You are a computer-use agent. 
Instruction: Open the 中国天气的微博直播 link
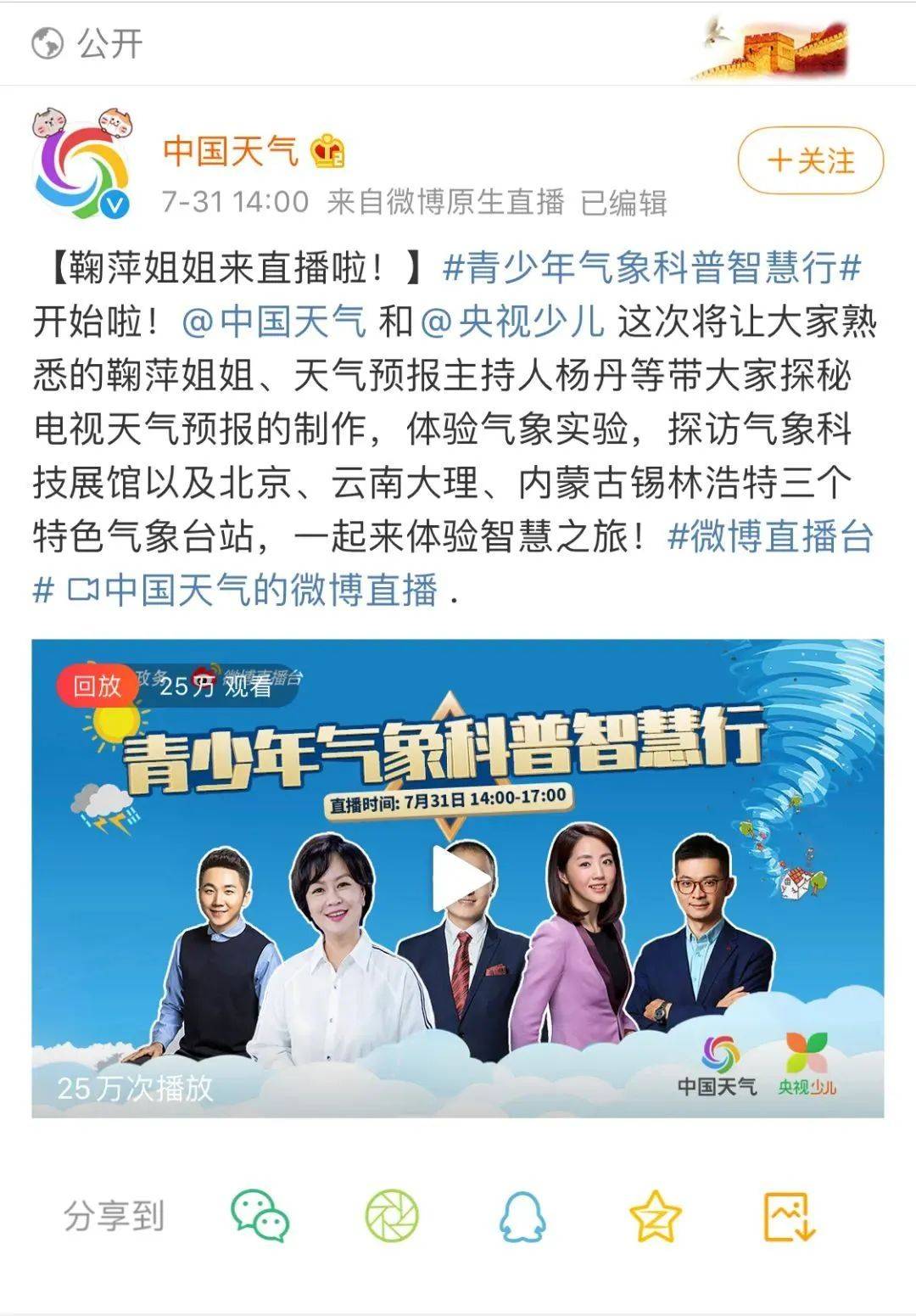pos(254,590)
